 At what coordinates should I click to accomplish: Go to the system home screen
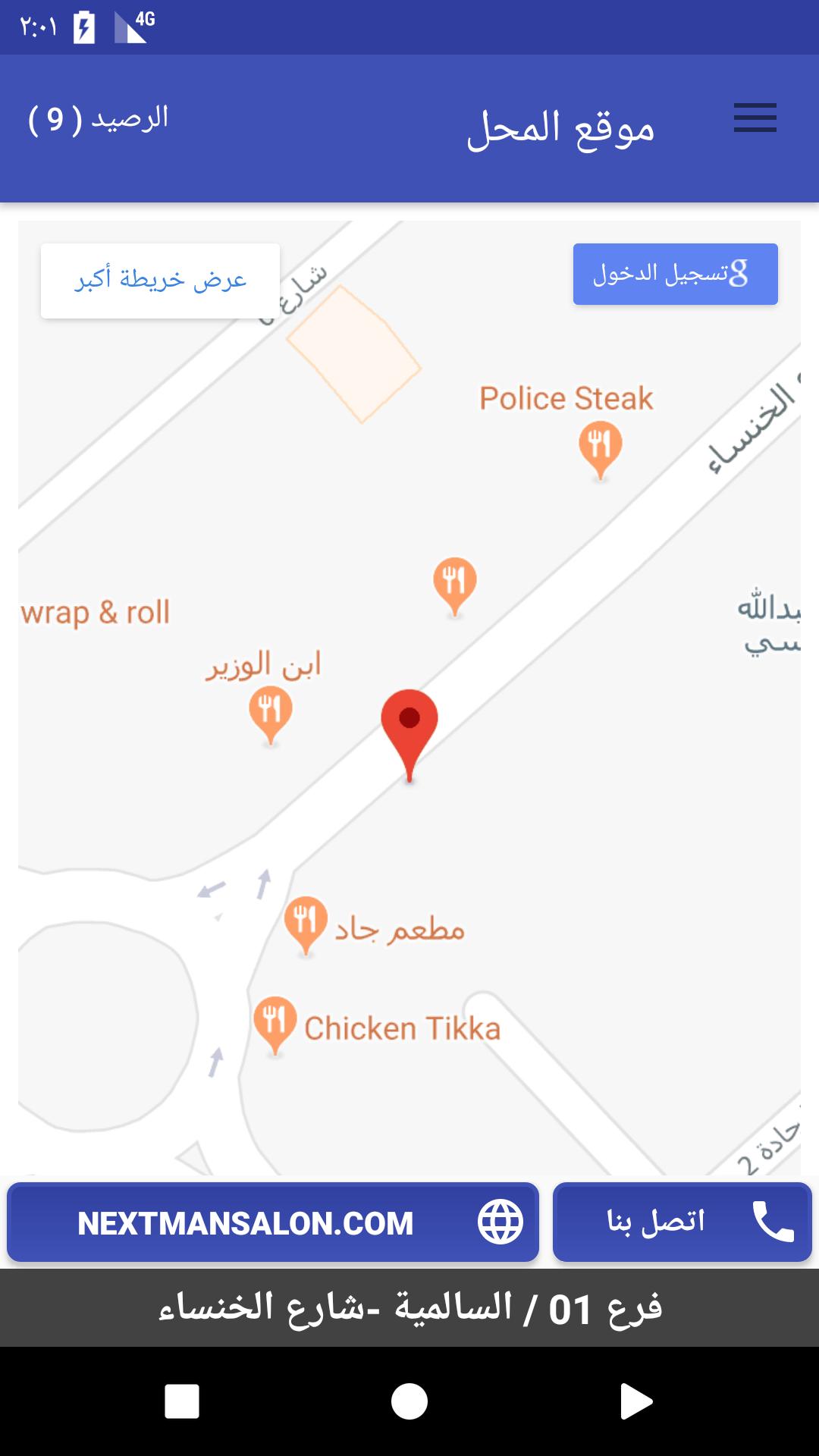[x=409, y=1401]
